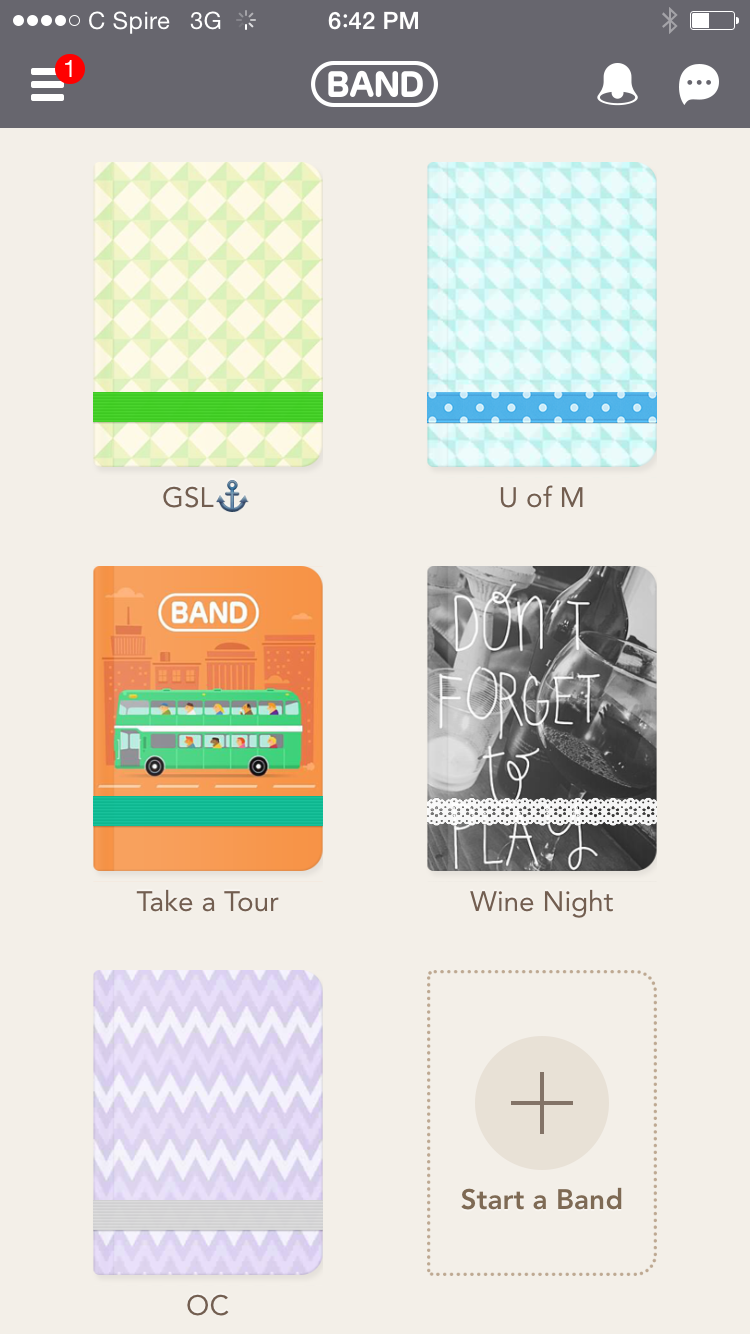Tap the BAND badge on the Take a Tour cover

point(207,613)
